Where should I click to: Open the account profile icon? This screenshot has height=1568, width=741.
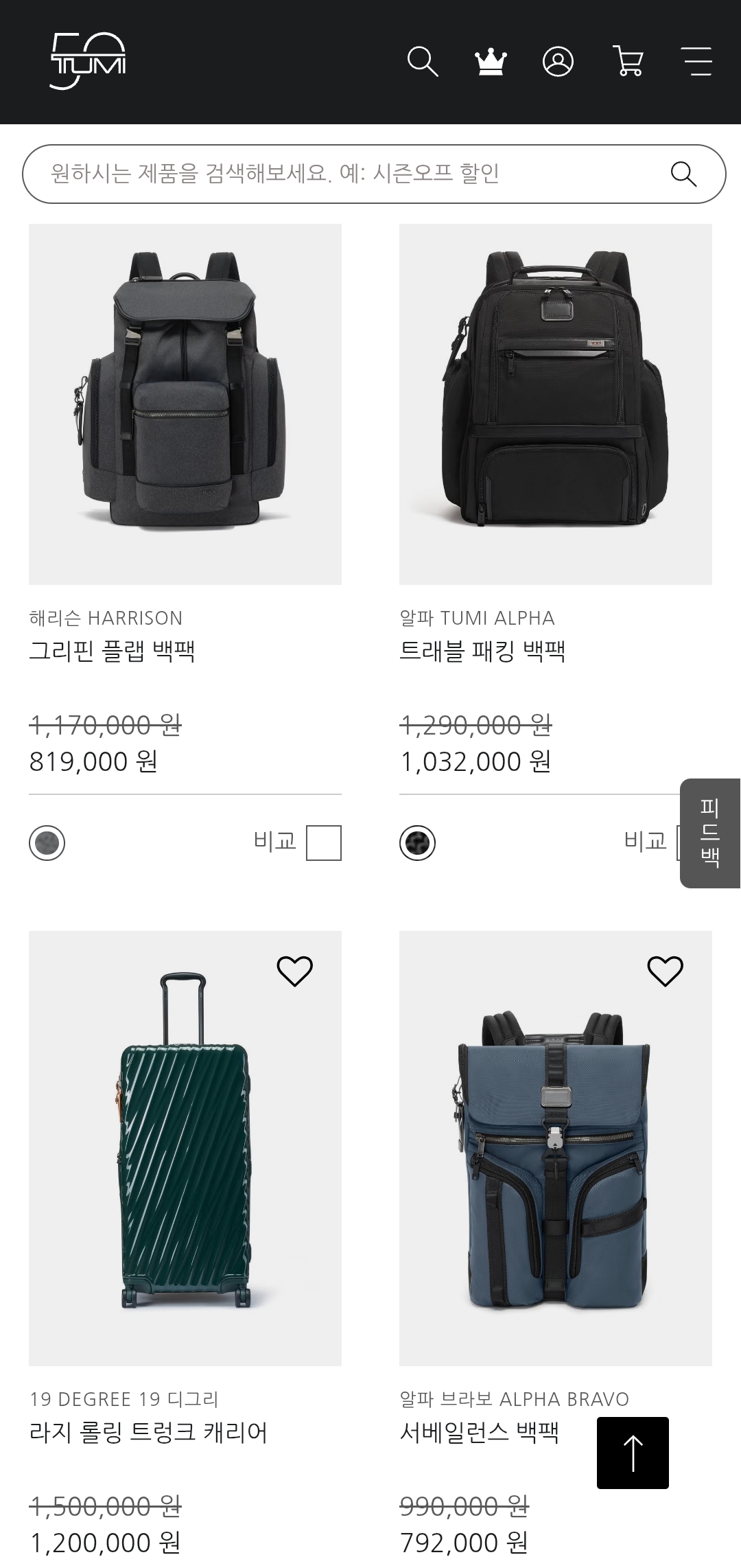pyautogui.click(x=558, y=62)
